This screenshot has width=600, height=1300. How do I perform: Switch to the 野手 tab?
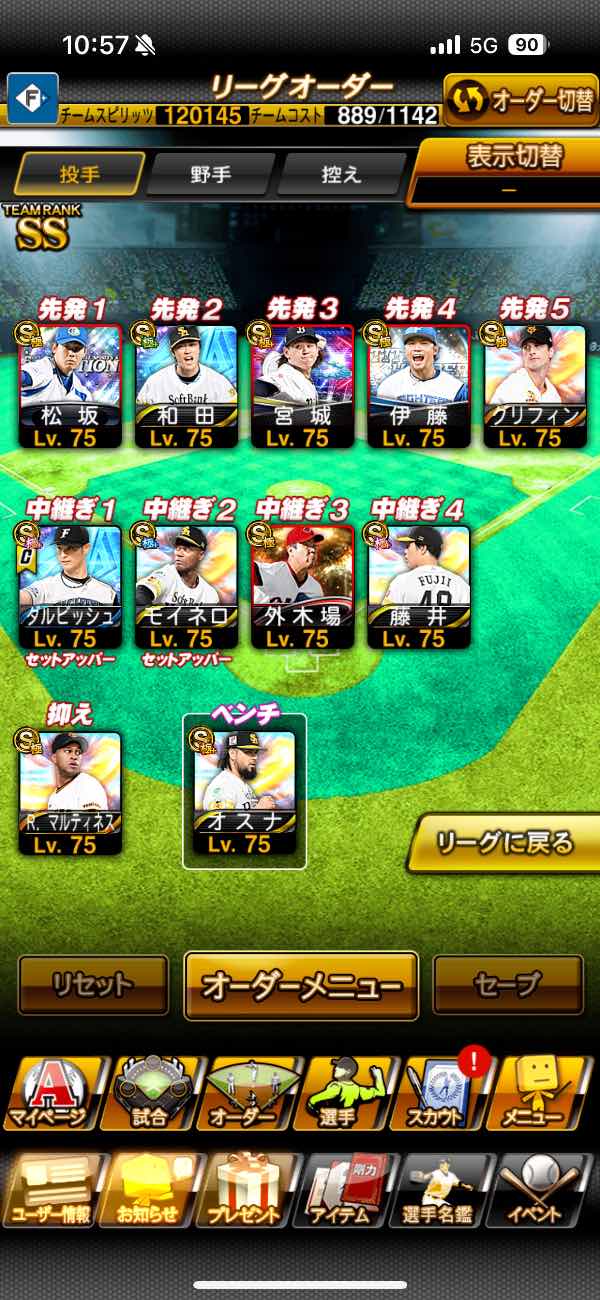(x=211, y=174)
